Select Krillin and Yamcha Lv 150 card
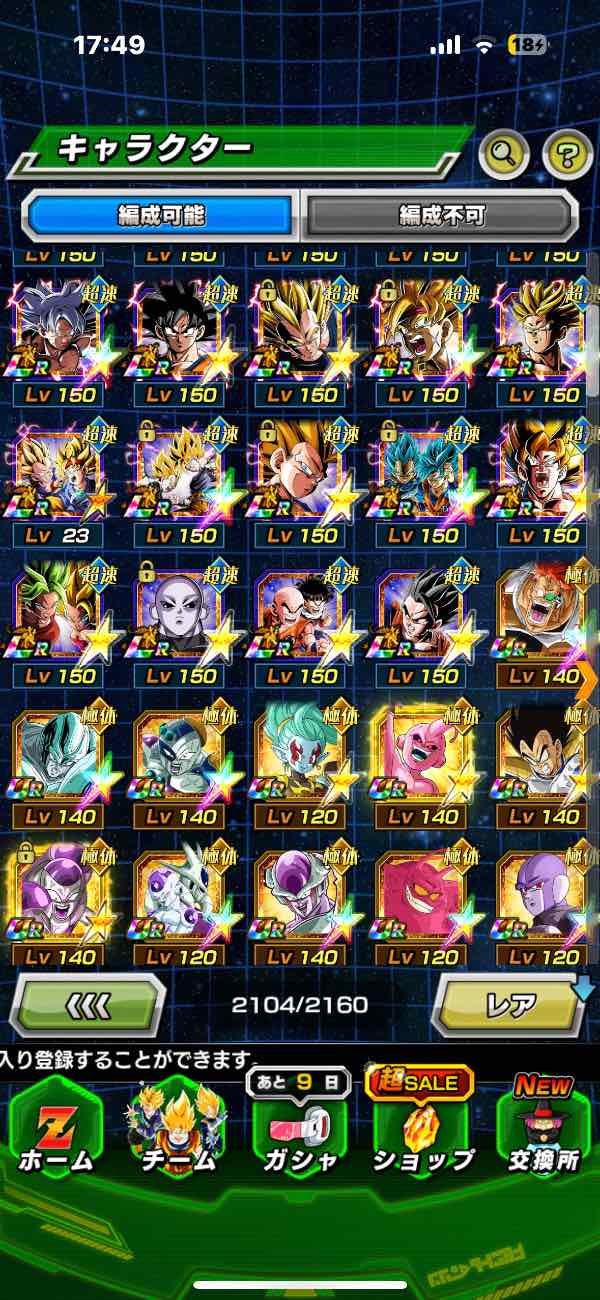This screenshot has height=1300, width=600. pos(300,621)
